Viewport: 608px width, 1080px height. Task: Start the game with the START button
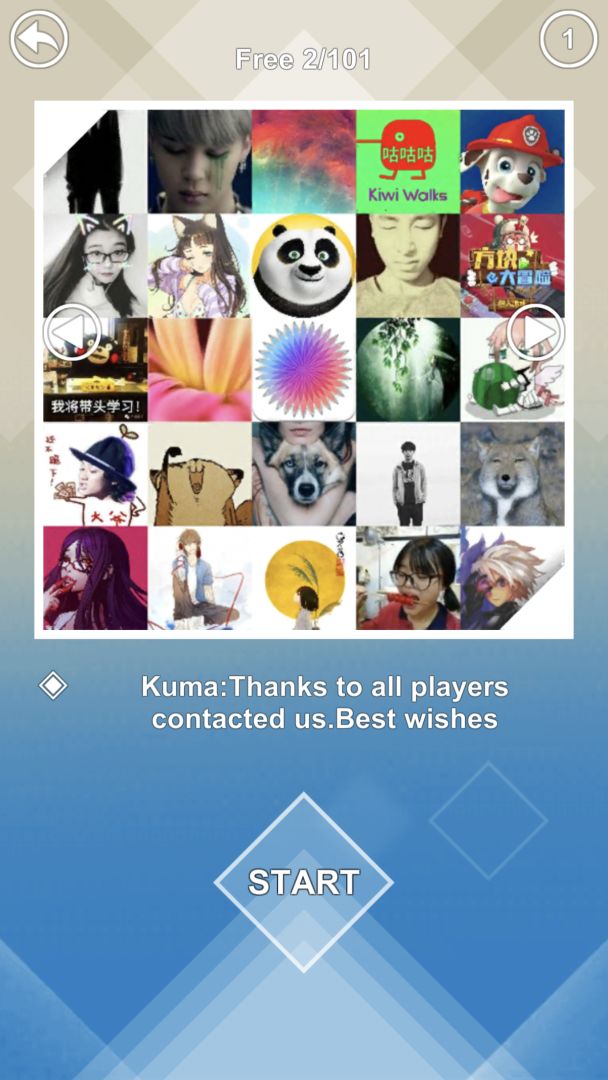coord(303,882)
